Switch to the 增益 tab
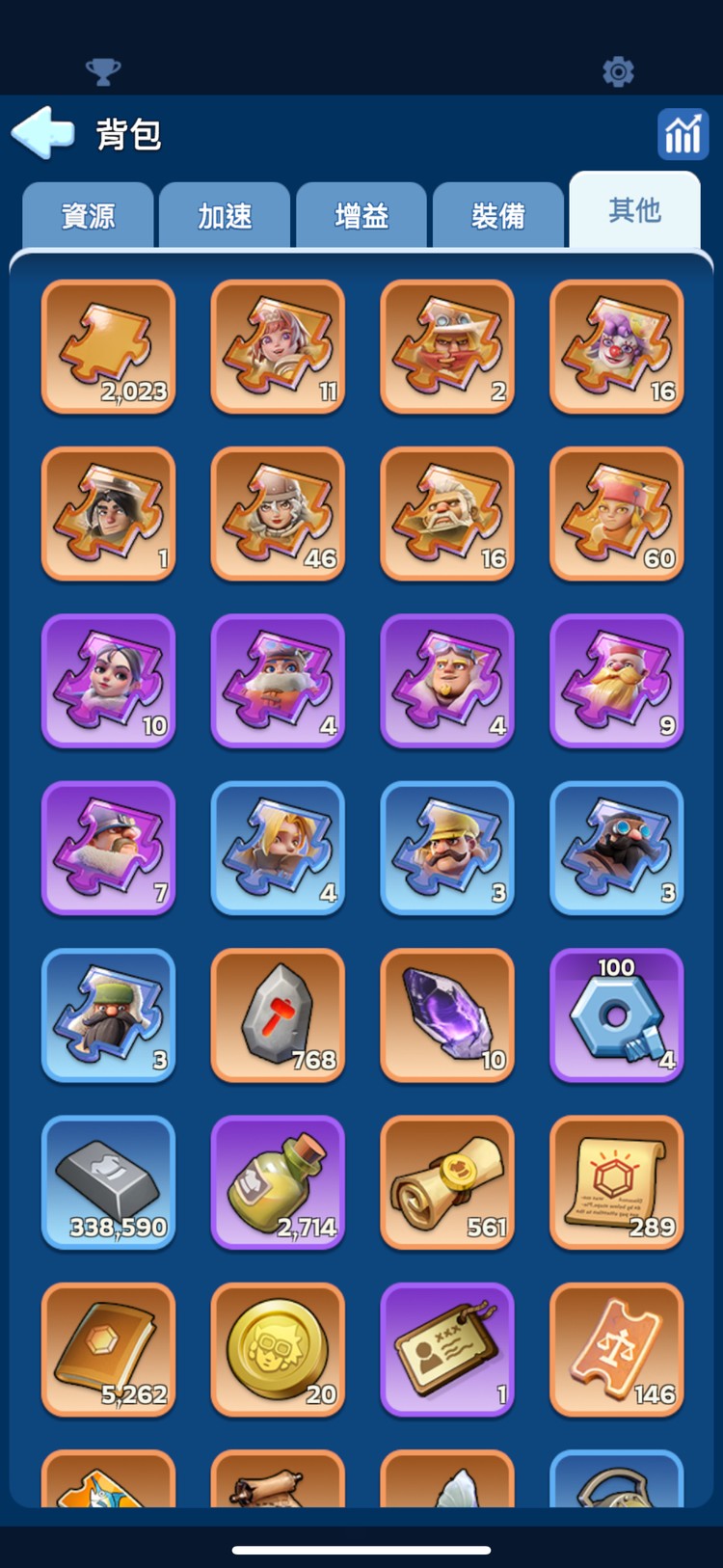Screen dimensions: 723x1568 (361, 216)
